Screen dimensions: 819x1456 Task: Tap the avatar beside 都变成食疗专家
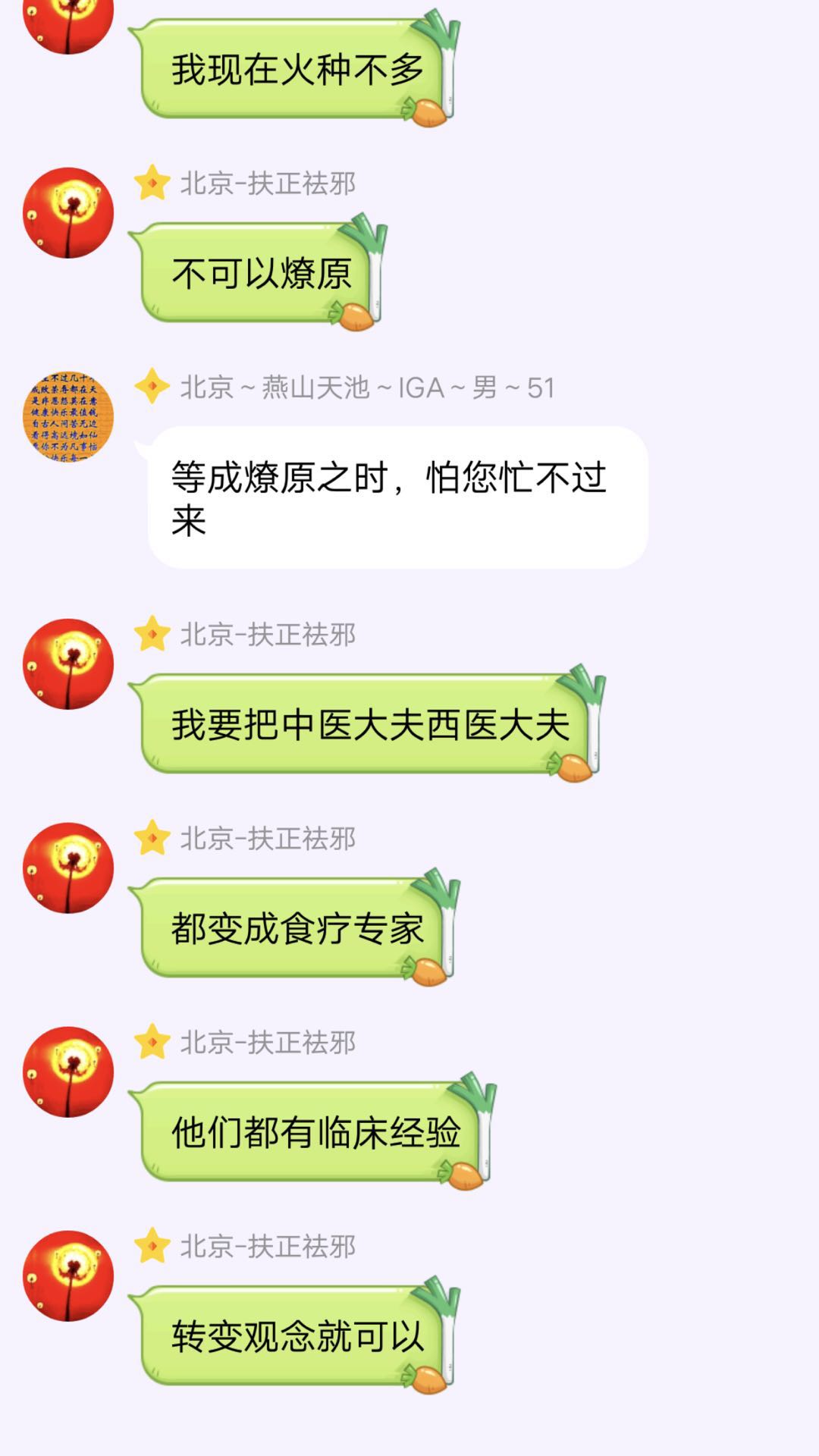coord(68,868)
